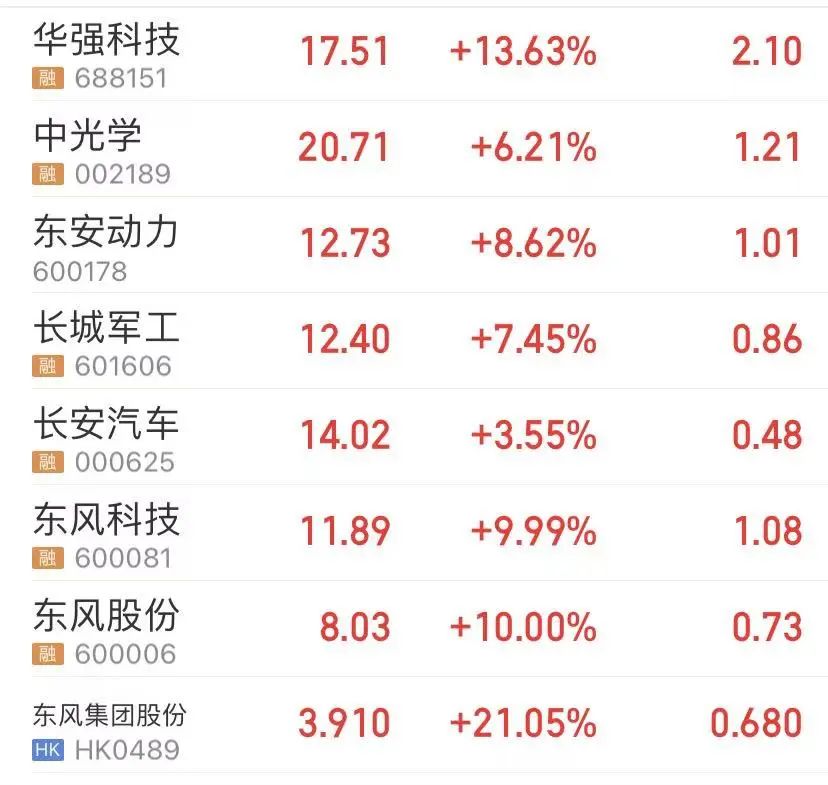
Task: Open 长安汽车 quote details
Action: [107, 424]
